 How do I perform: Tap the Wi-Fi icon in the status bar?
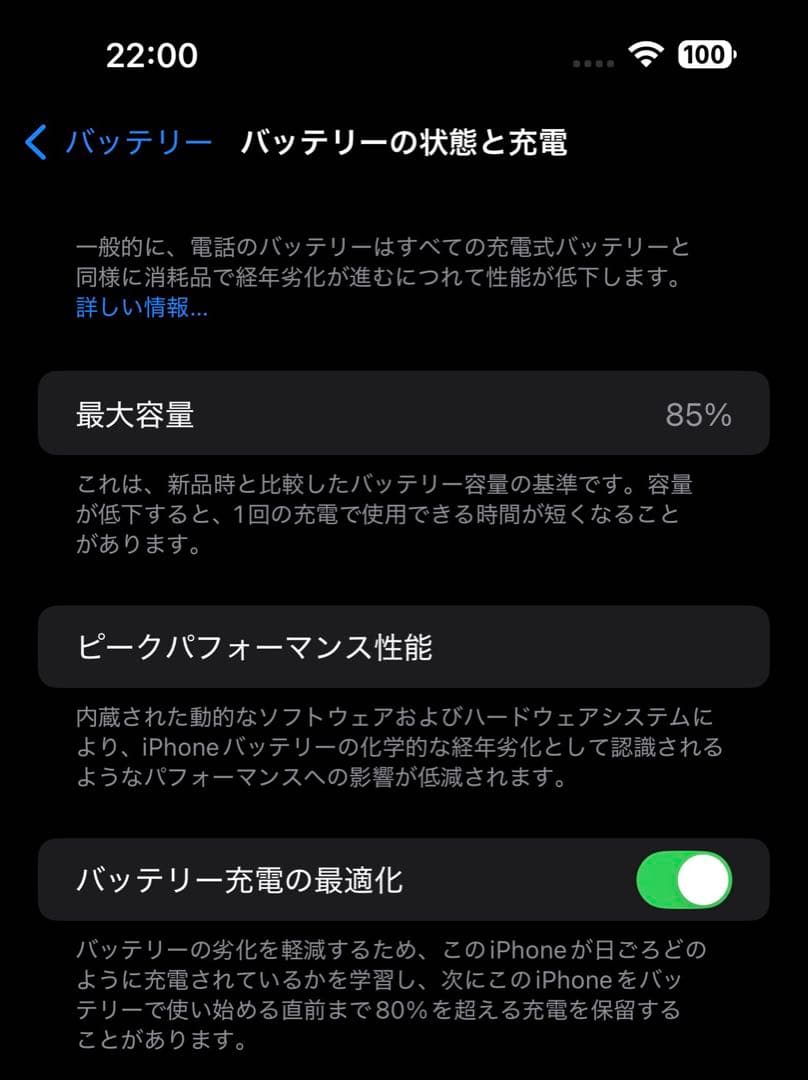646,56
